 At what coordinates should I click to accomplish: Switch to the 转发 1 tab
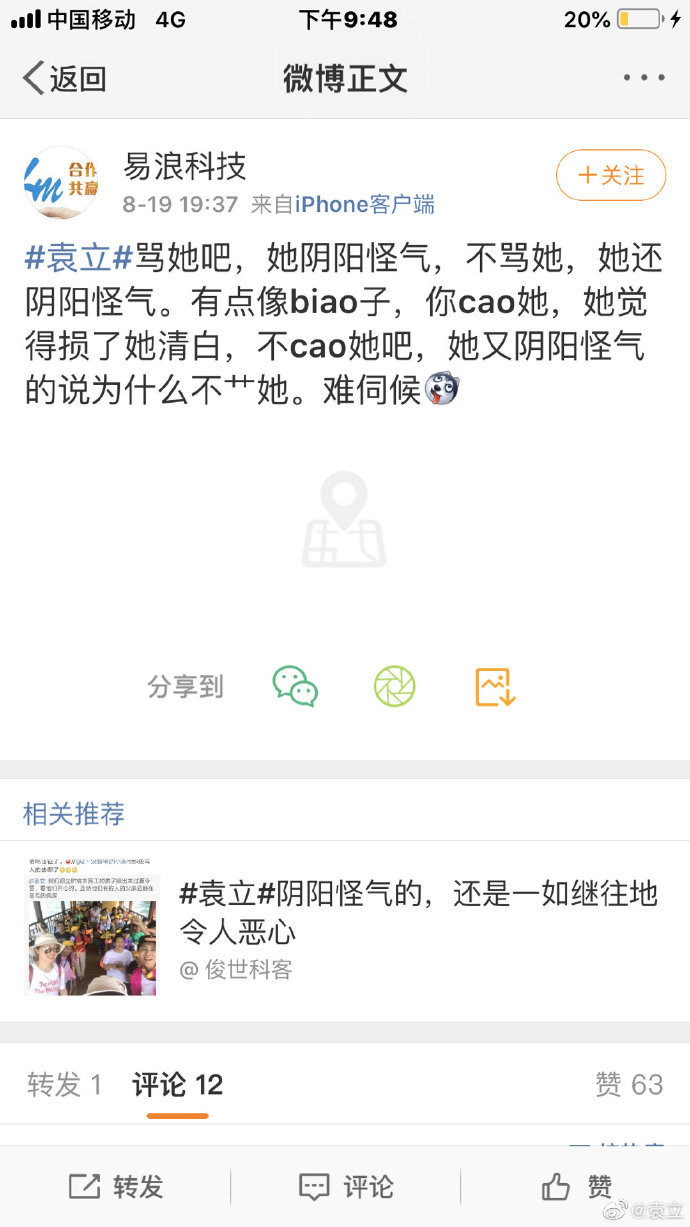[64, 1085]
